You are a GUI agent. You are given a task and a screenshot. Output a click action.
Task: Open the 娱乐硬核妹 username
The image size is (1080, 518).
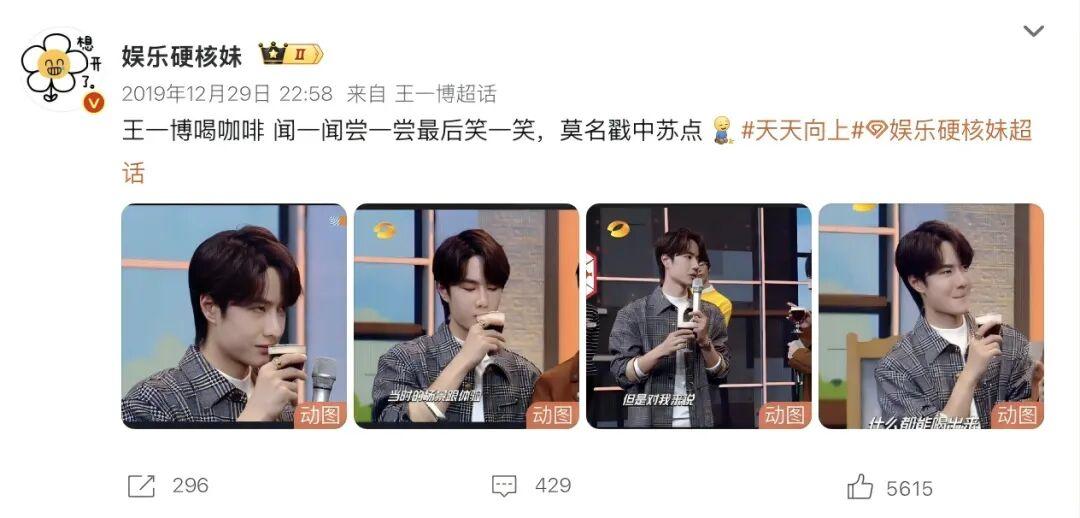[x=182, y=54]
